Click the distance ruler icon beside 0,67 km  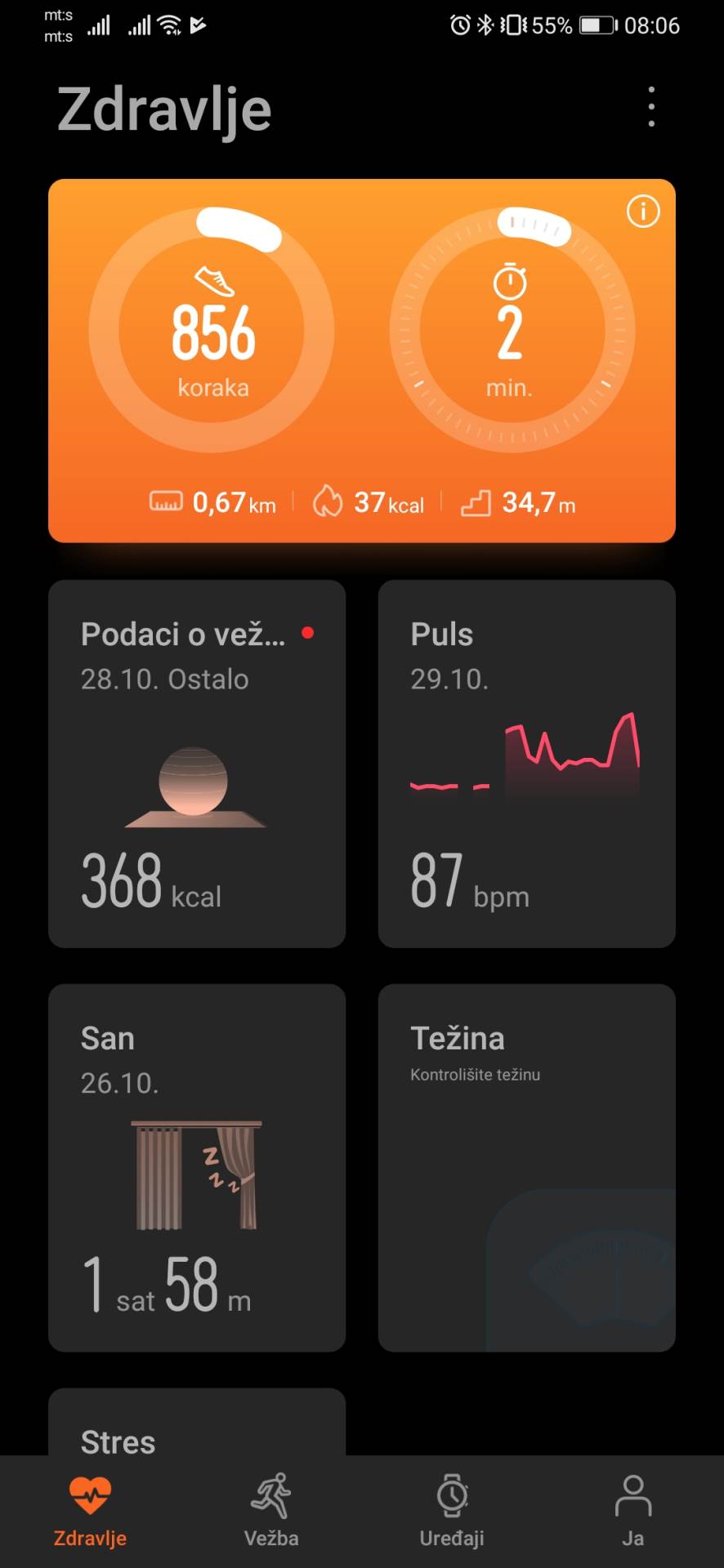click(166, 501)
